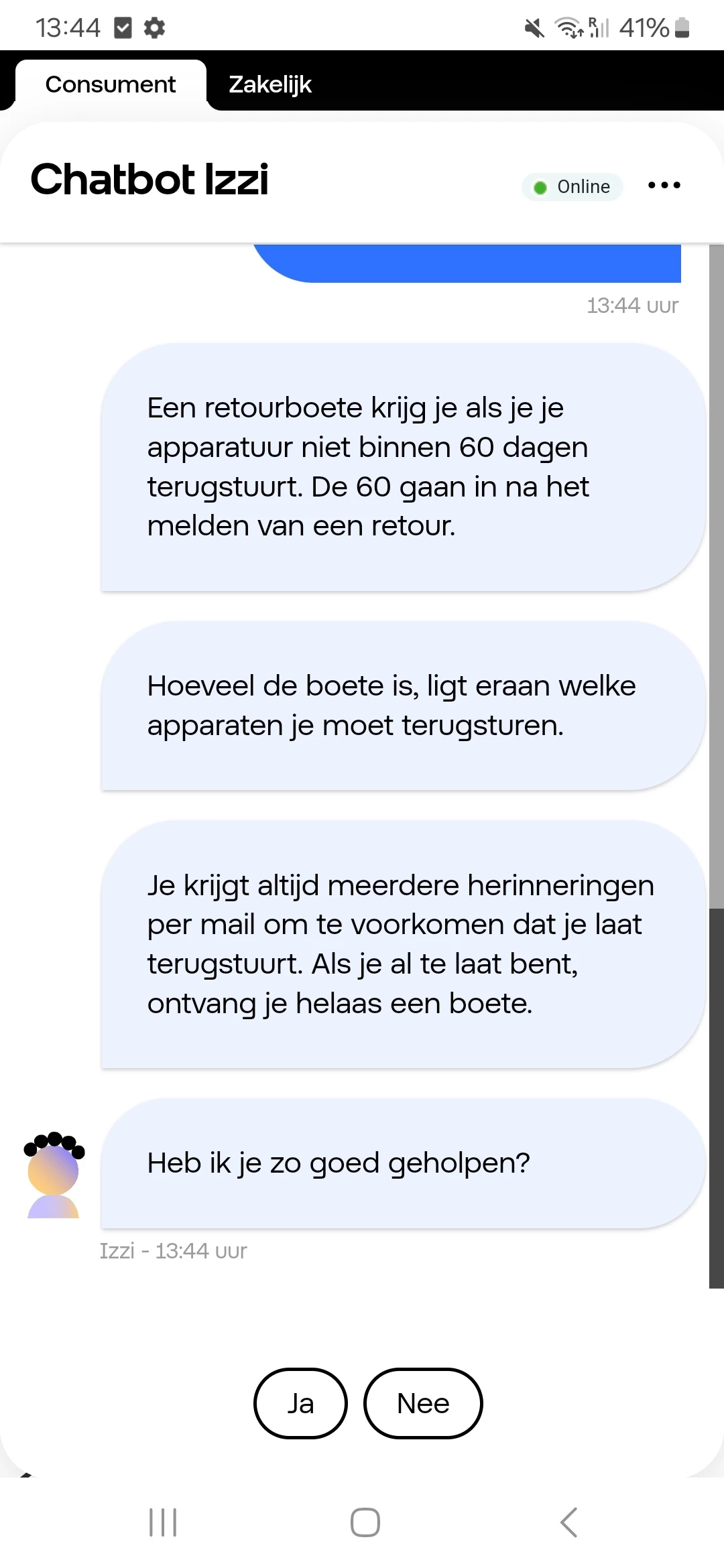Switch to the Zakelijk tab

(x=270, y=85)
